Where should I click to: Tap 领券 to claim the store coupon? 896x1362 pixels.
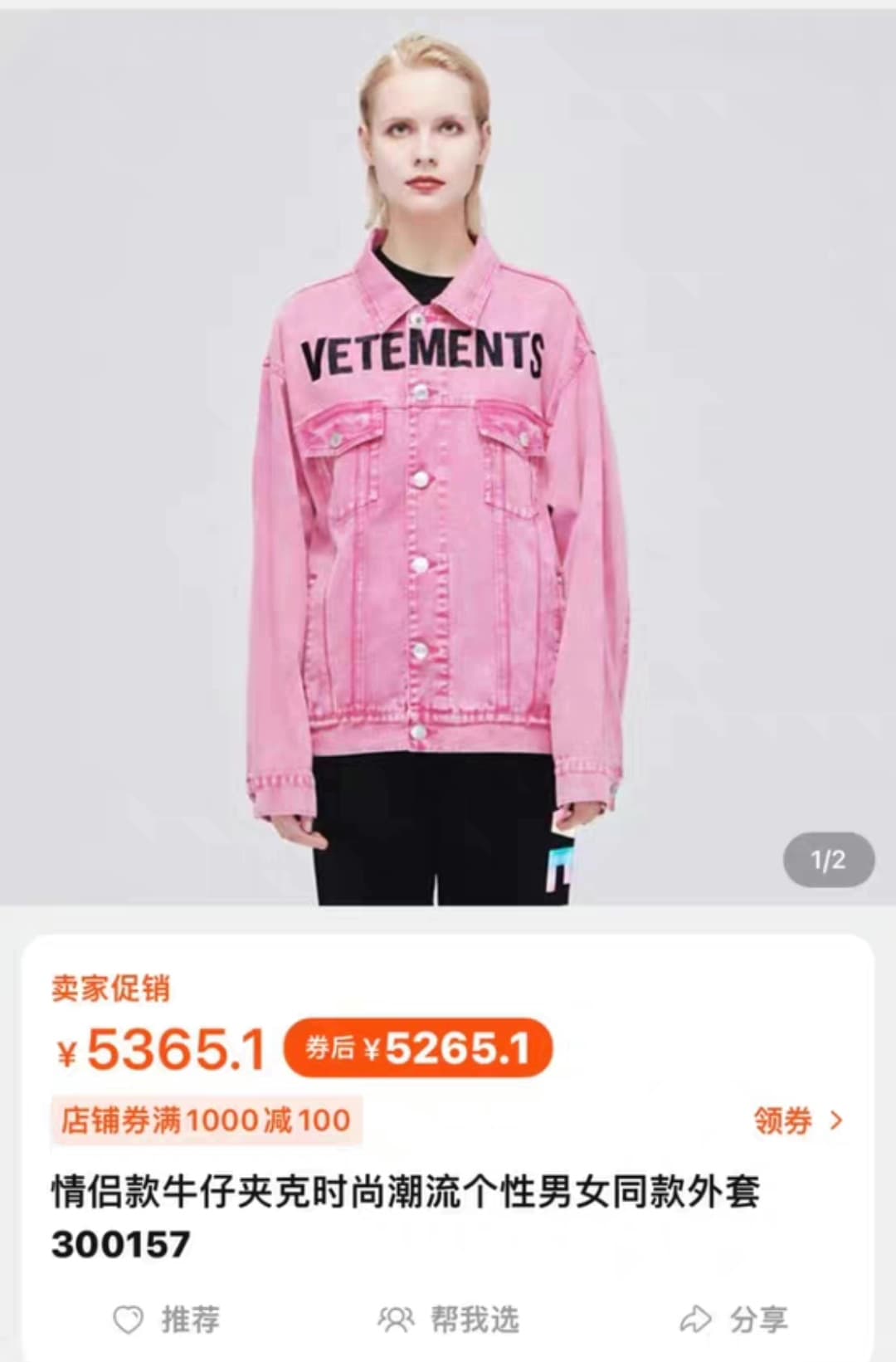[x=798, y=1120]
